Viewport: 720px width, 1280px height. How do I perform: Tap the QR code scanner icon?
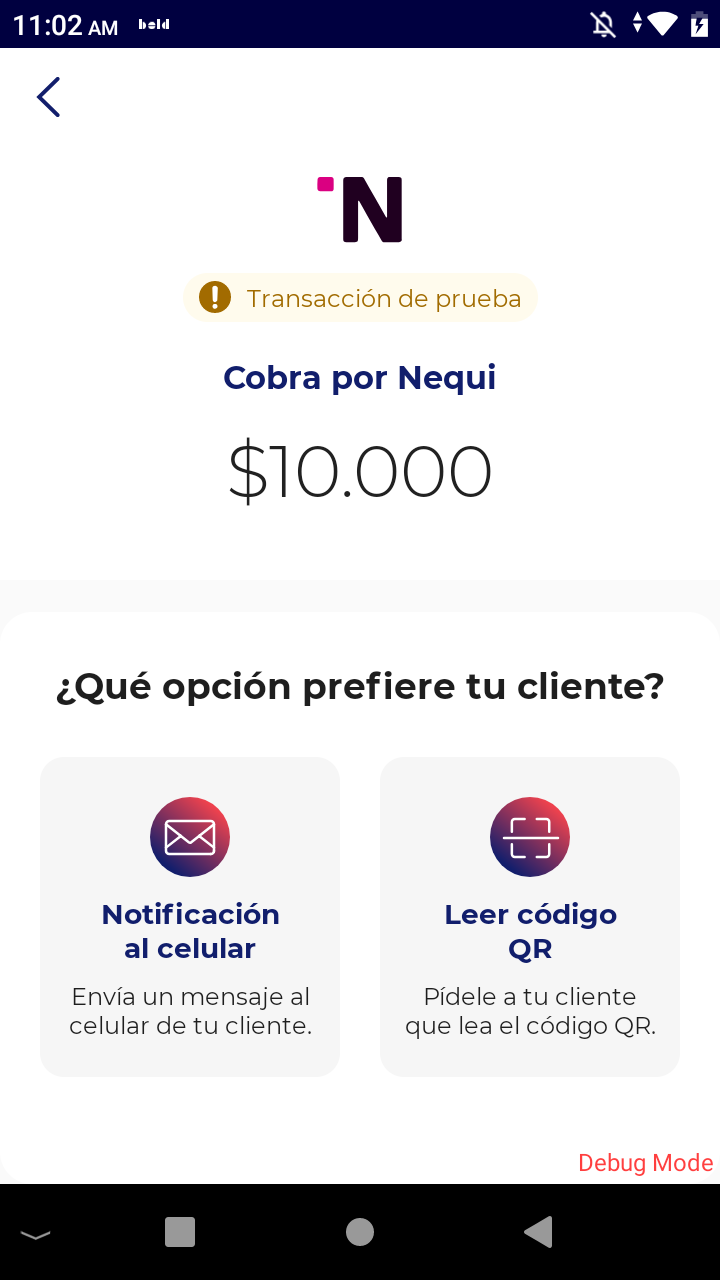(529, 837)
